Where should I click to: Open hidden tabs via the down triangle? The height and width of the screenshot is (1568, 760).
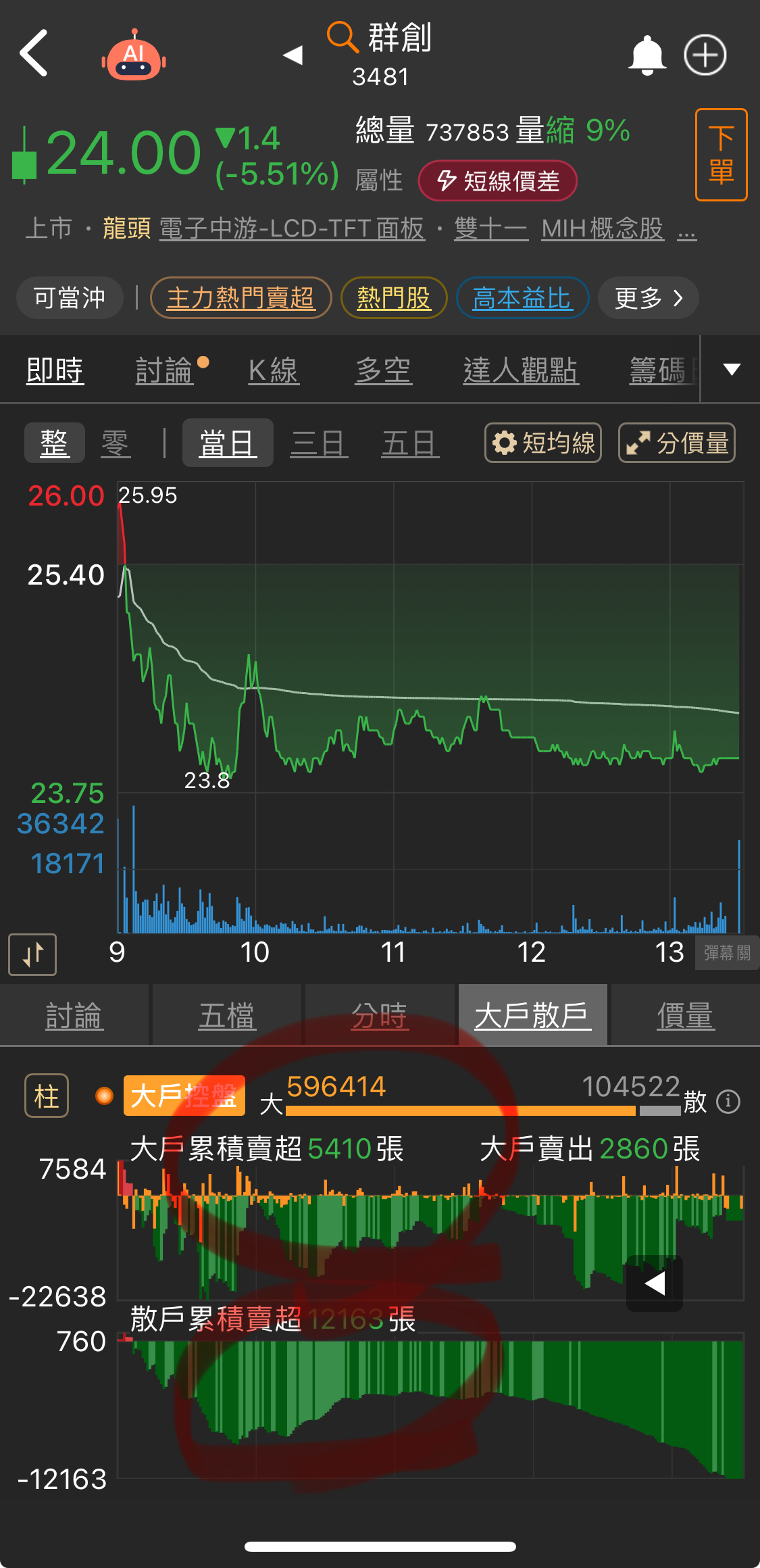click(x=730, y=370)
